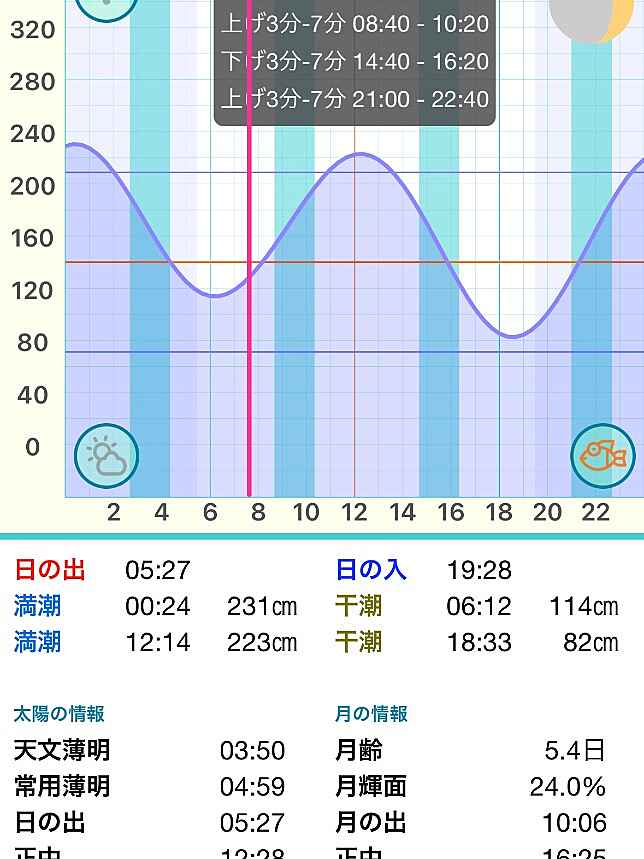Open the weather forecast cloud button

click(x=106, y=457)
